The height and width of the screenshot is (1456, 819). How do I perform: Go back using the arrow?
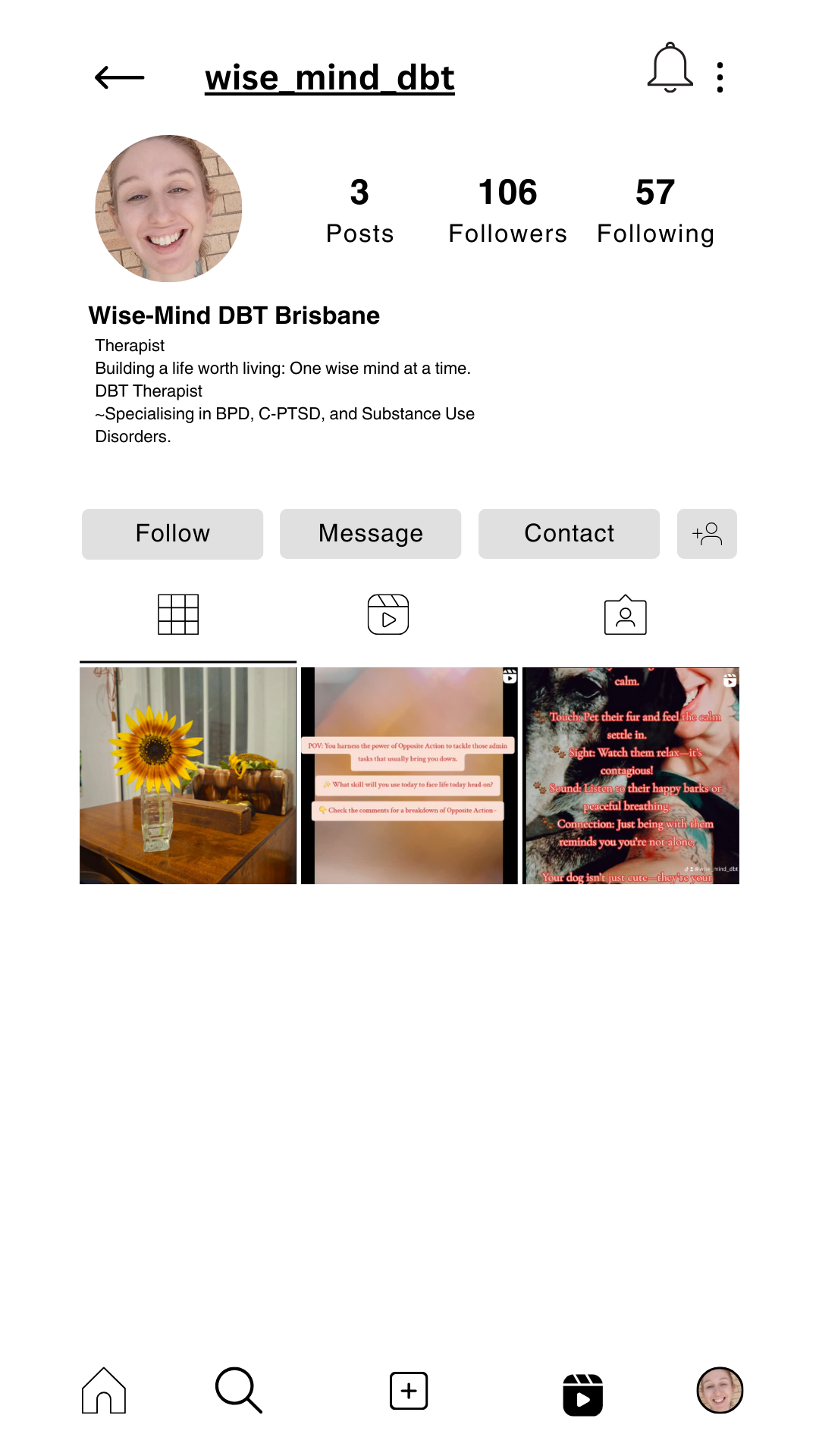click(119, 77)
